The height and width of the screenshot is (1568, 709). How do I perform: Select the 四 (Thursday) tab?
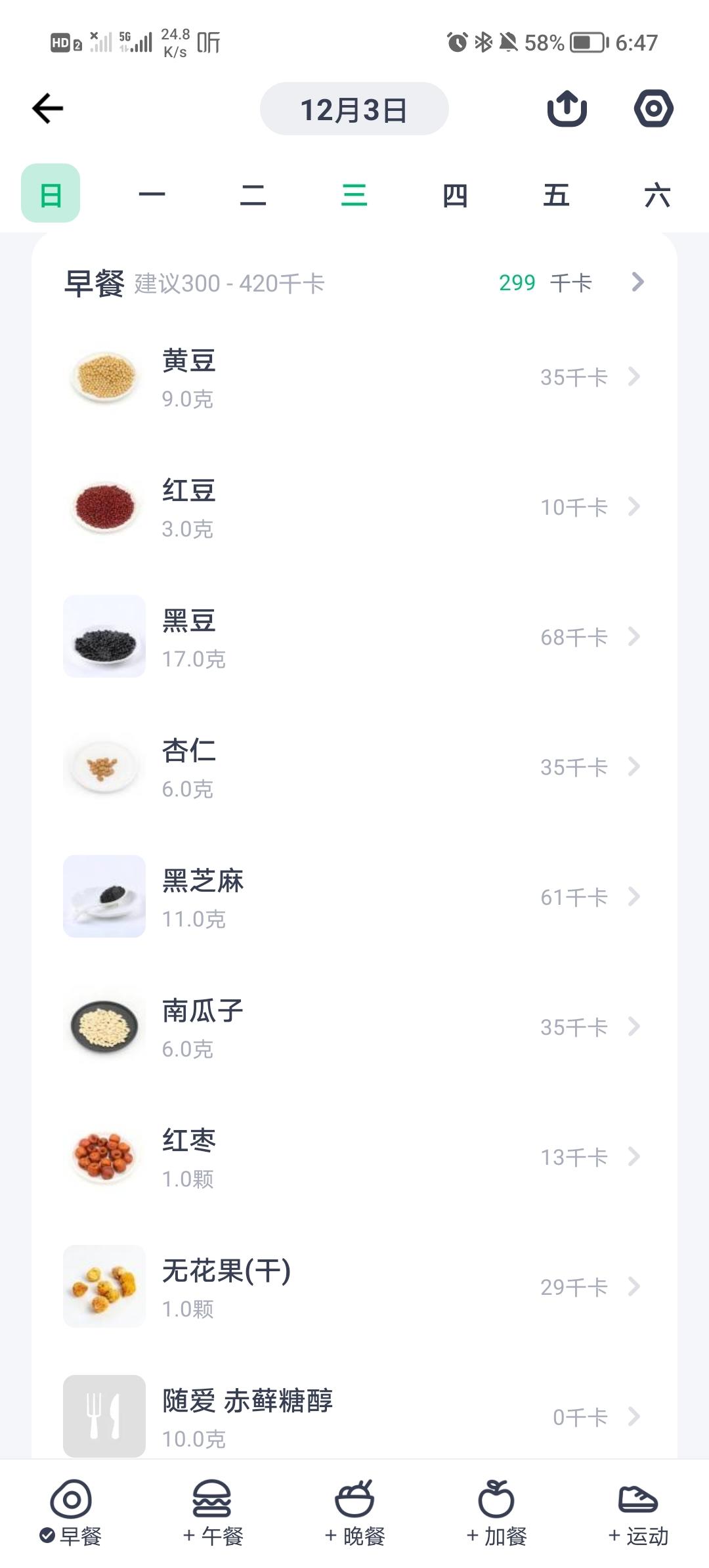(x=455, y=194)
